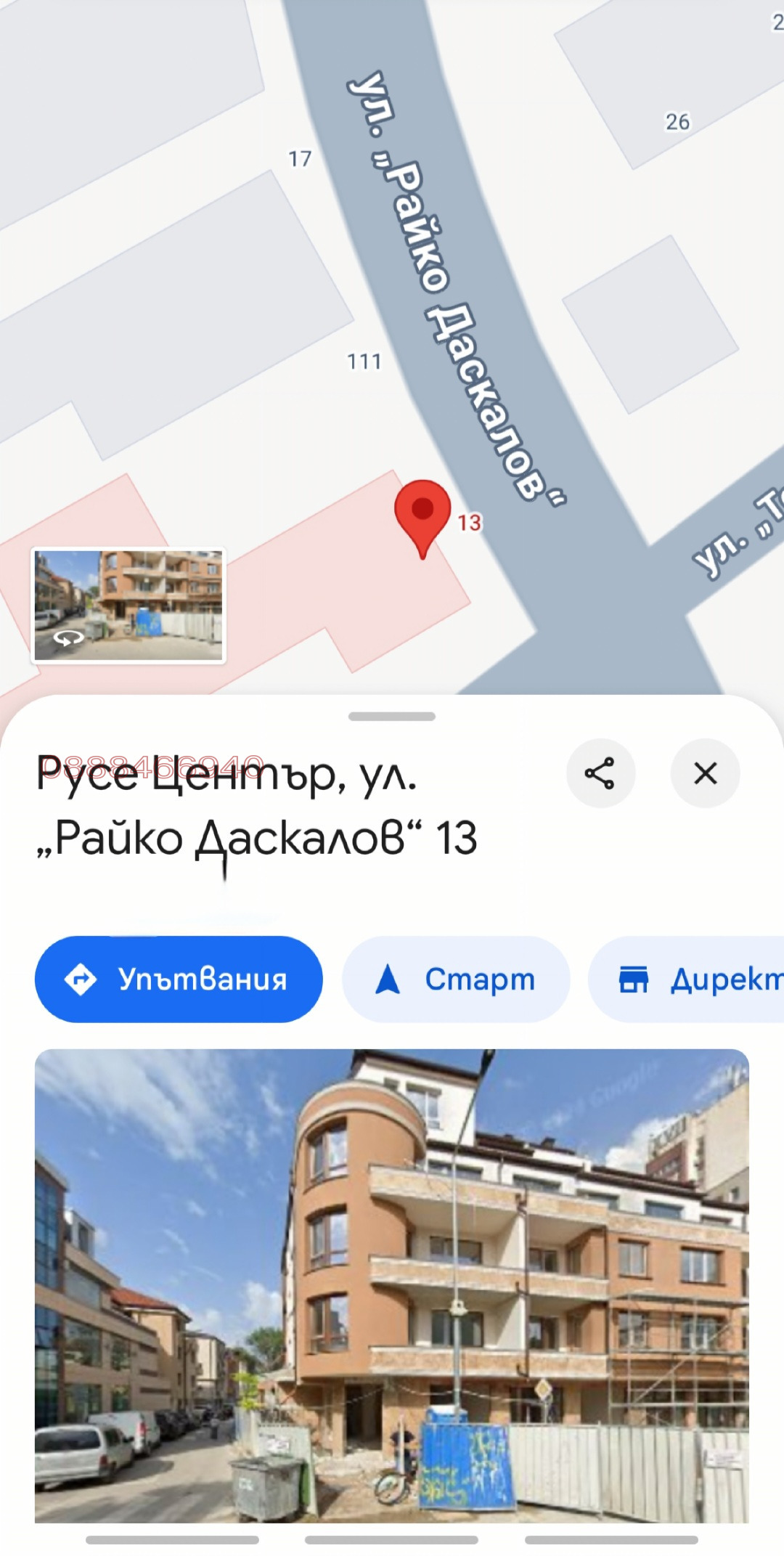Tap the panel handle to expand details

[x=392, y=716]
